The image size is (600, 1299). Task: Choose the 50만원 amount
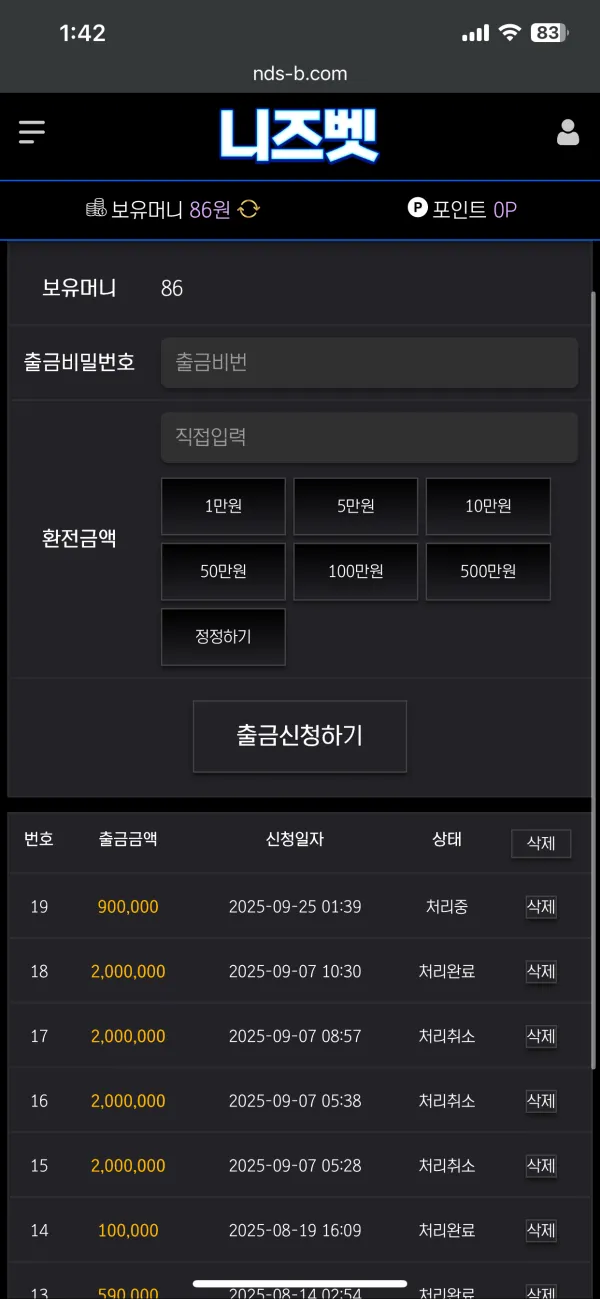click(223, 571)
